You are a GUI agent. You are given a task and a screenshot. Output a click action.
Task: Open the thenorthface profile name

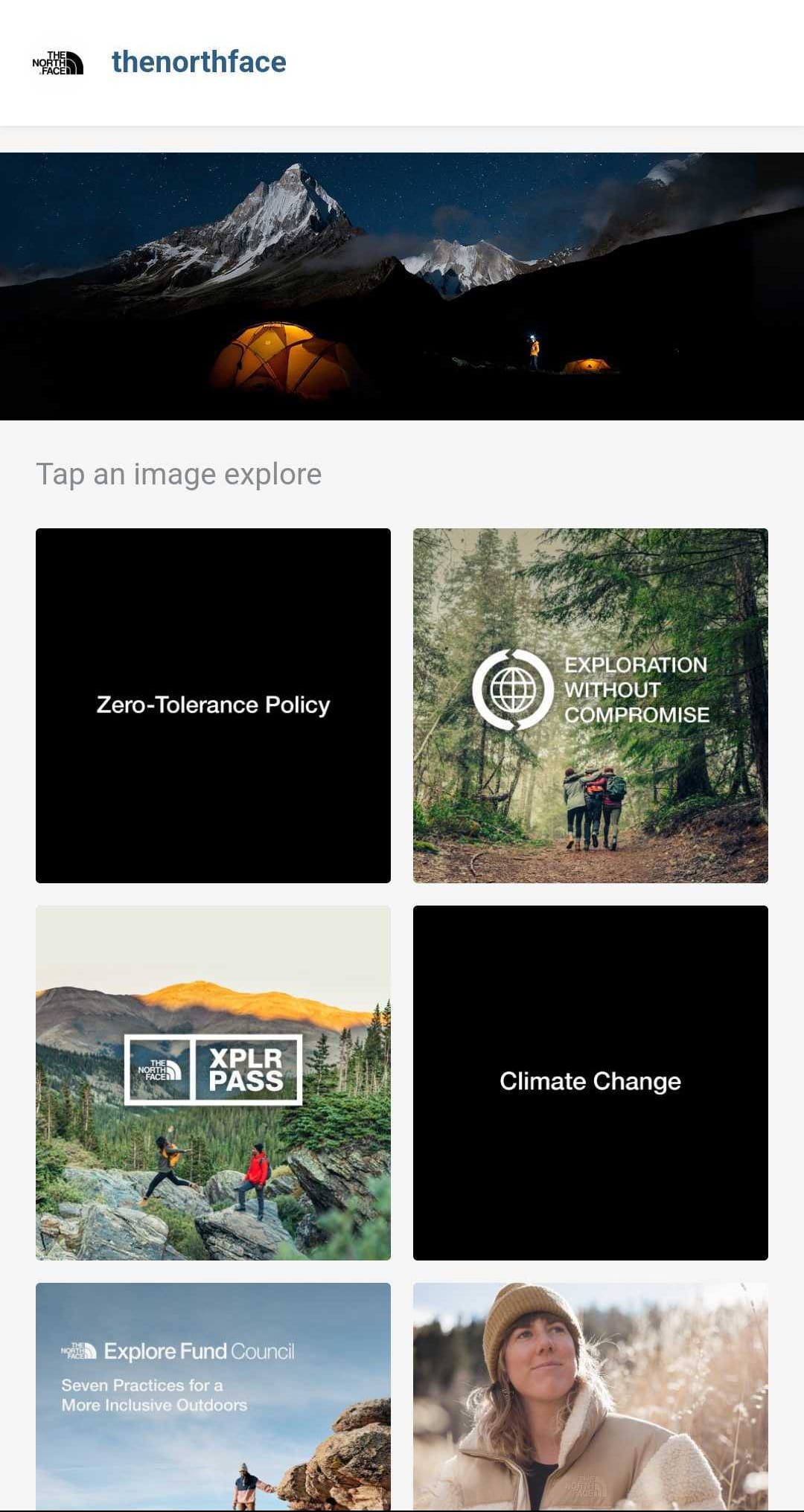pos(199,63)
